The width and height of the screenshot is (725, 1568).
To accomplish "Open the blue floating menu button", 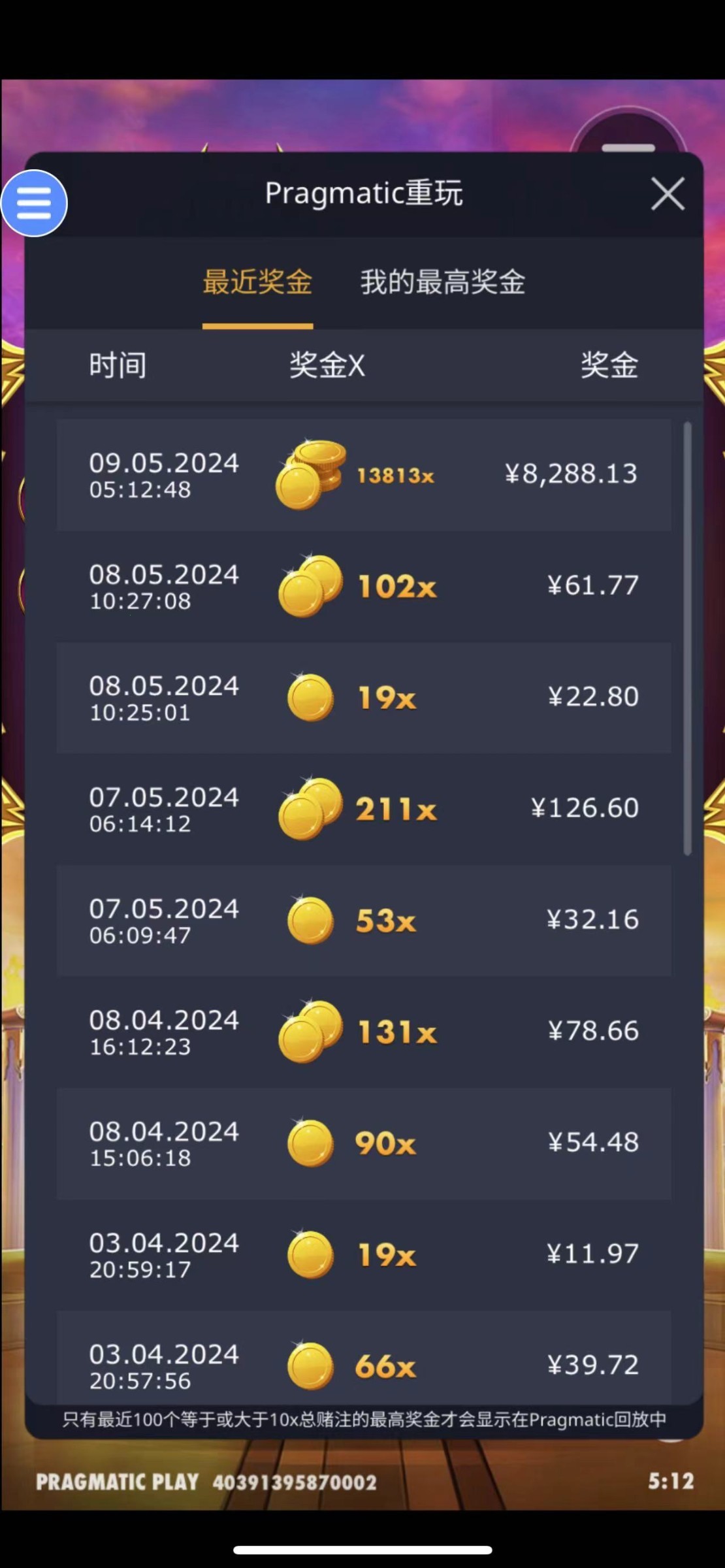I will tap(34, 203).
